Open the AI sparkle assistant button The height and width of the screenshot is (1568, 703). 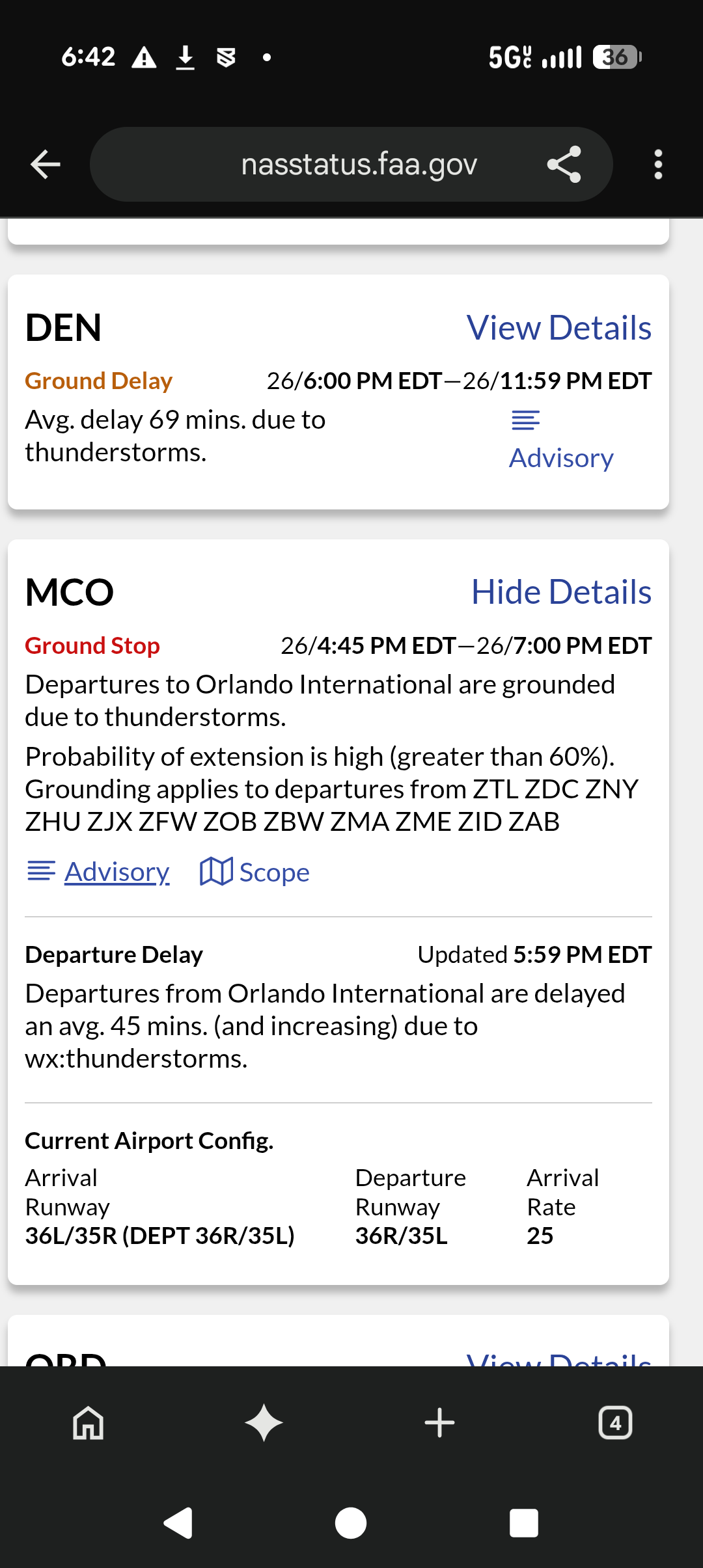coord(264,1423)
